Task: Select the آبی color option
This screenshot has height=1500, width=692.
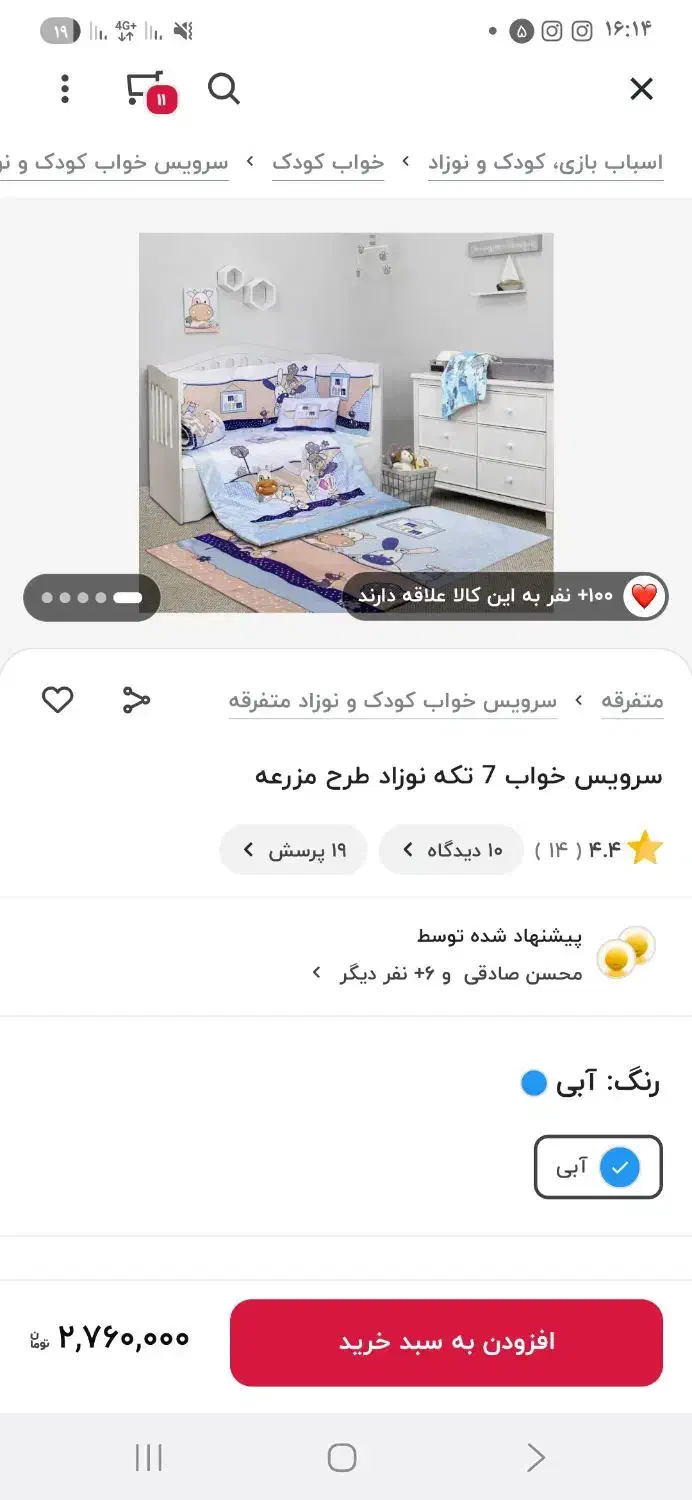Action: [598, 1167]
